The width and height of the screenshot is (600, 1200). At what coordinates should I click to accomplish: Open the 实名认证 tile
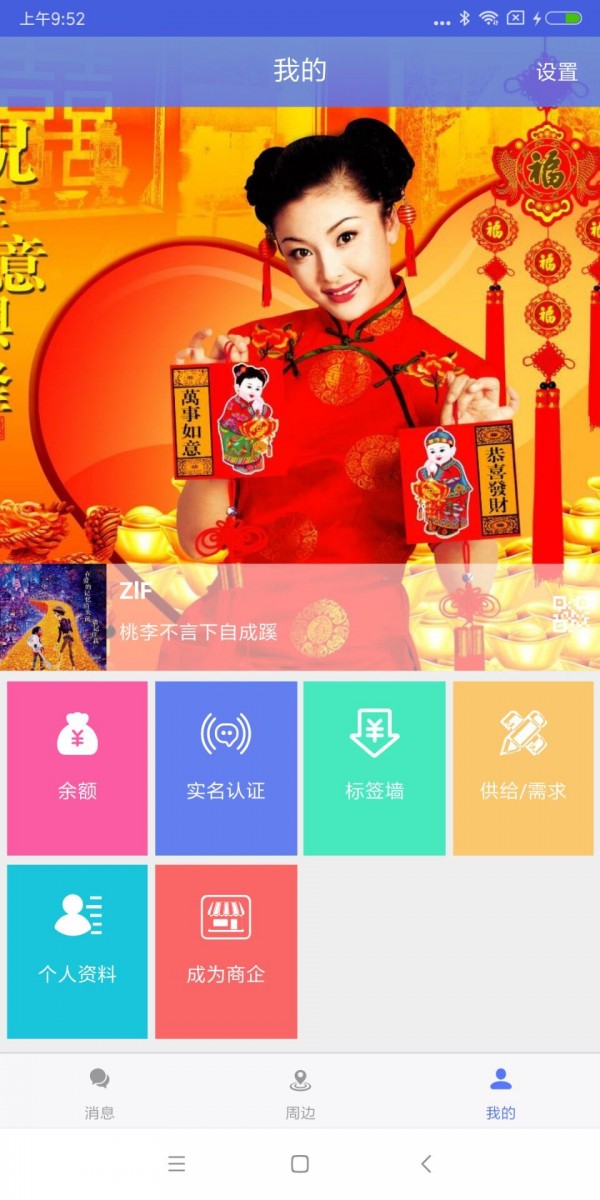(x=226, y=768)
